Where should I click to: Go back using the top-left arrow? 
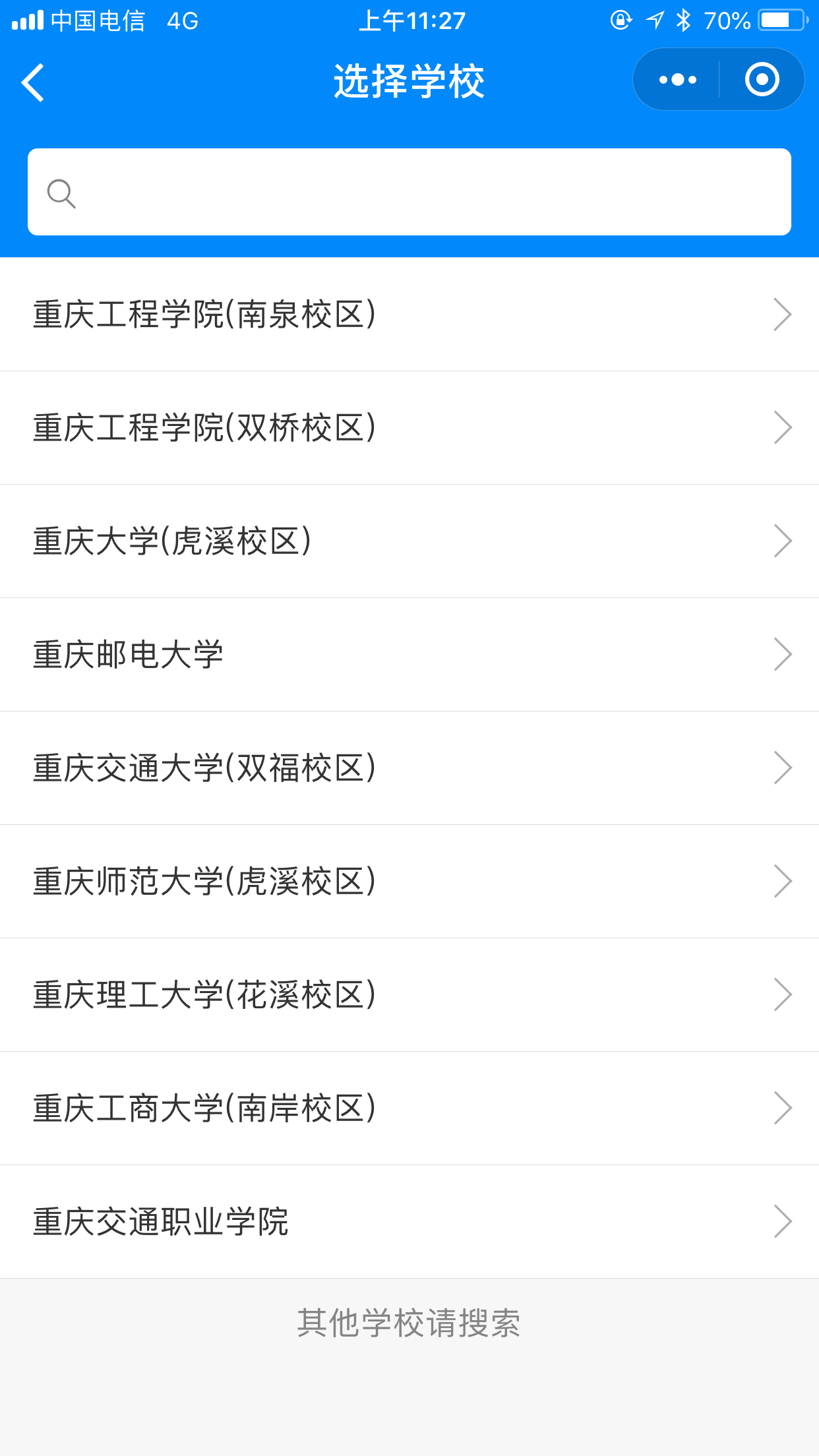[x=33, y=82]
